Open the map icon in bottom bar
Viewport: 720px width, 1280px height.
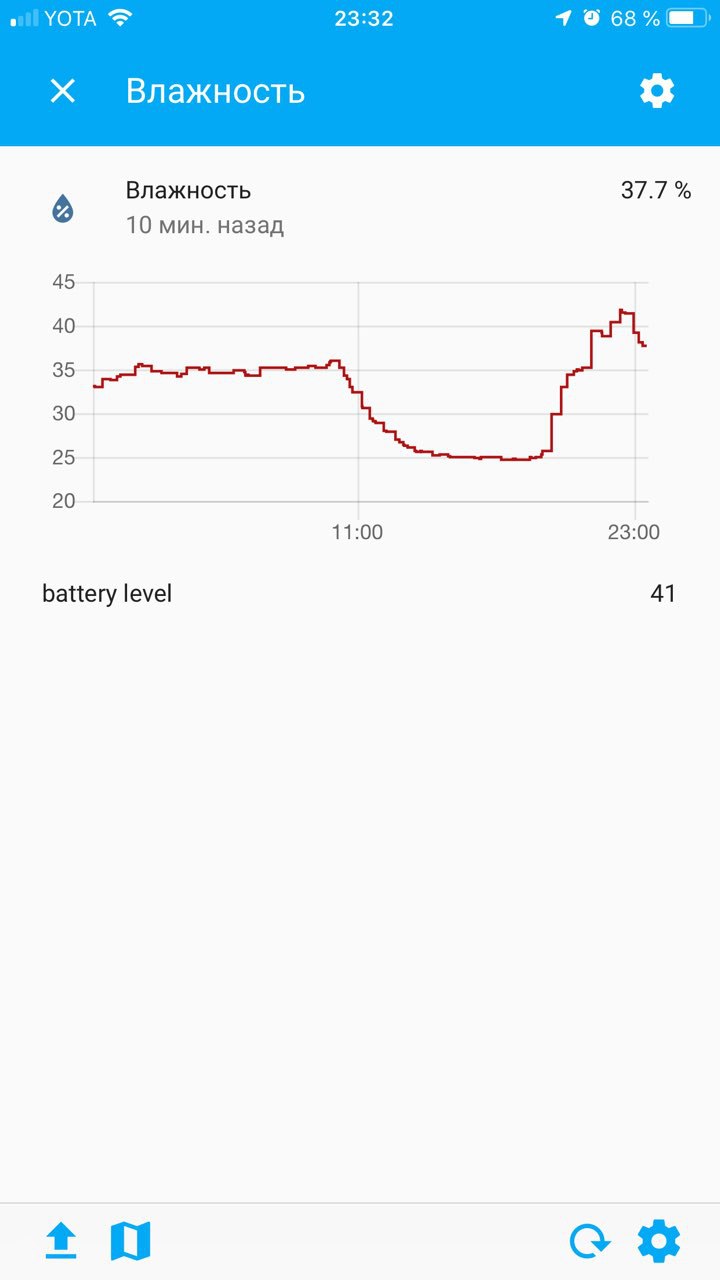point(130,1241)
